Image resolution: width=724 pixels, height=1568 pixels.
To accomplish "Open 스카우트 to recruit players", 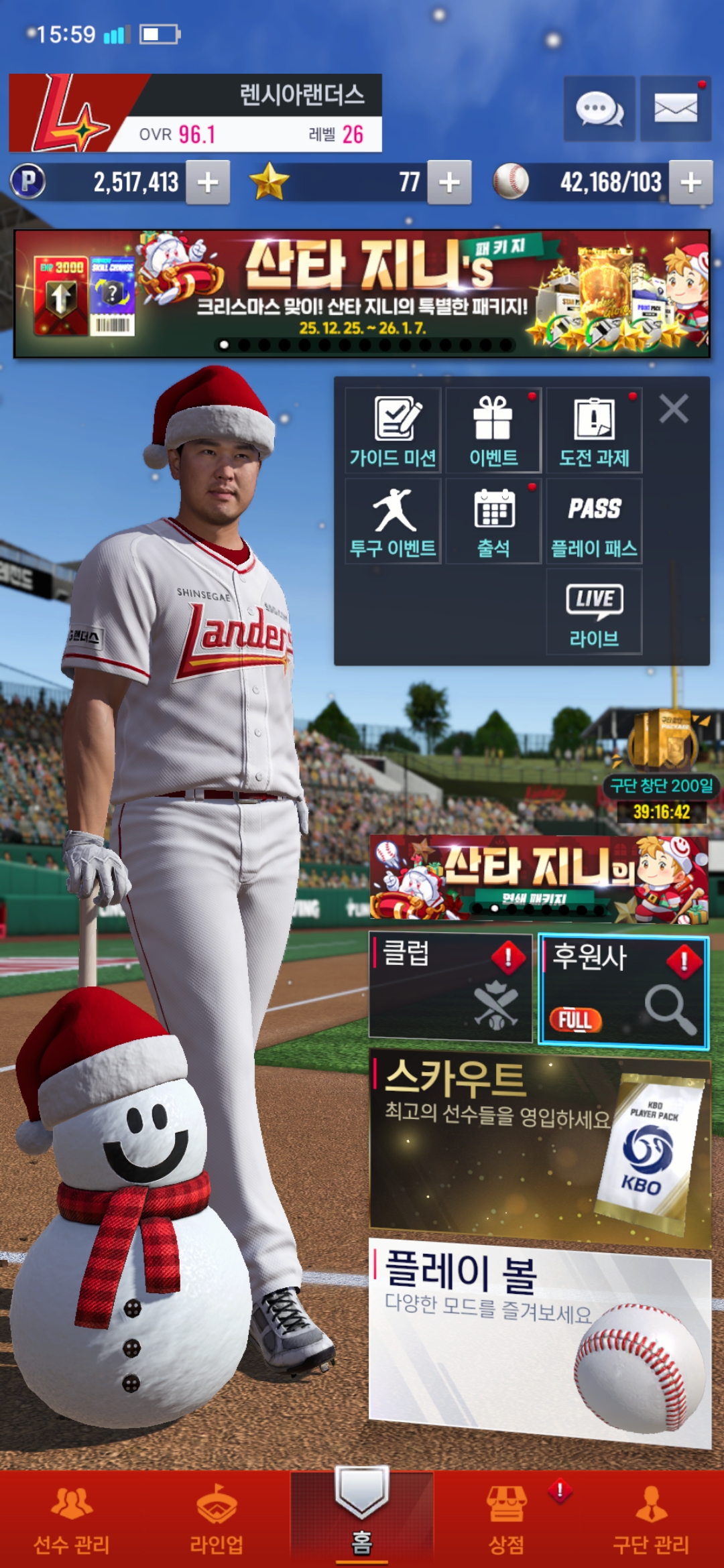I will 540,1147.
